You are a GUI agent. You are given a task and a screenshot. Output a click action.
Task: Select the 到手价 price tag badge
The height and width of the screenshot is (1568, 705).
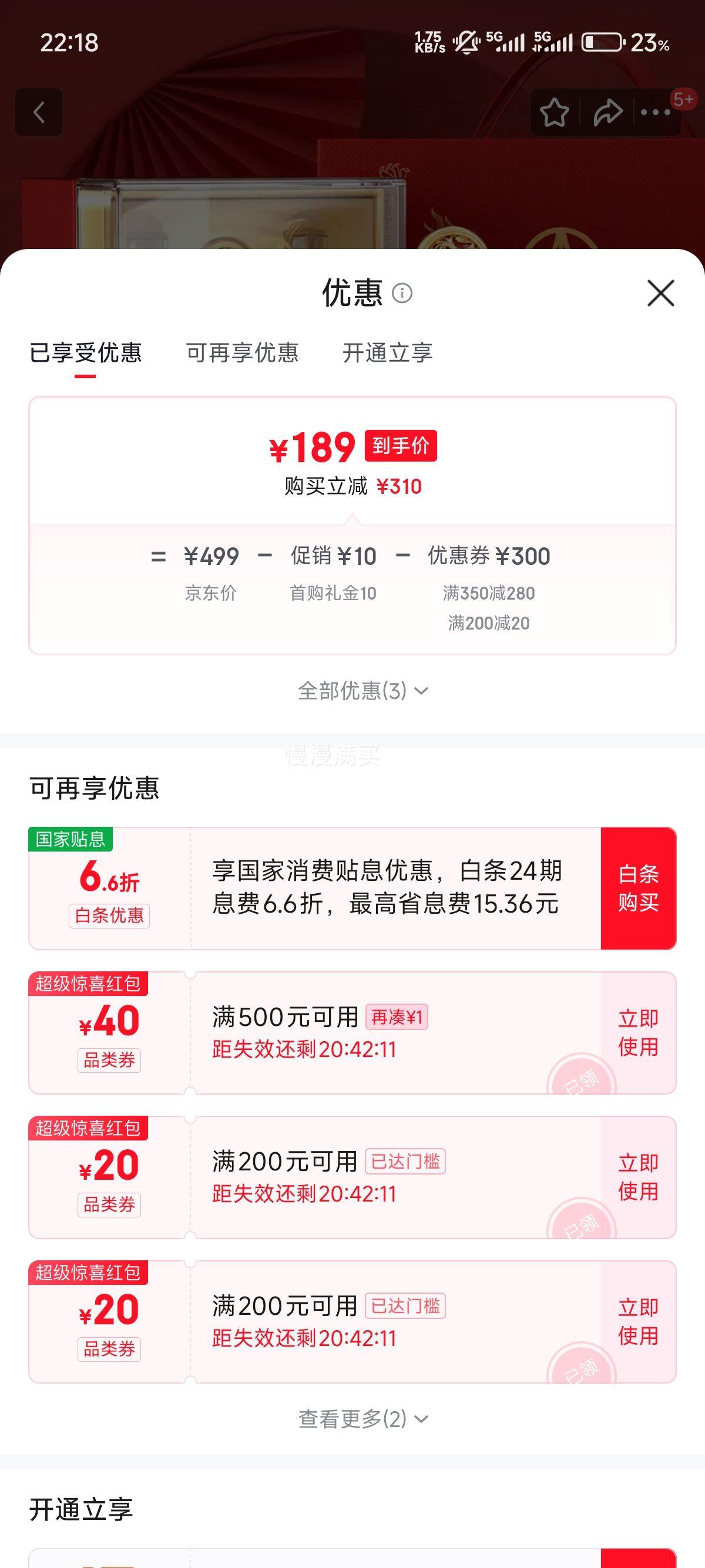pos(401,446)
